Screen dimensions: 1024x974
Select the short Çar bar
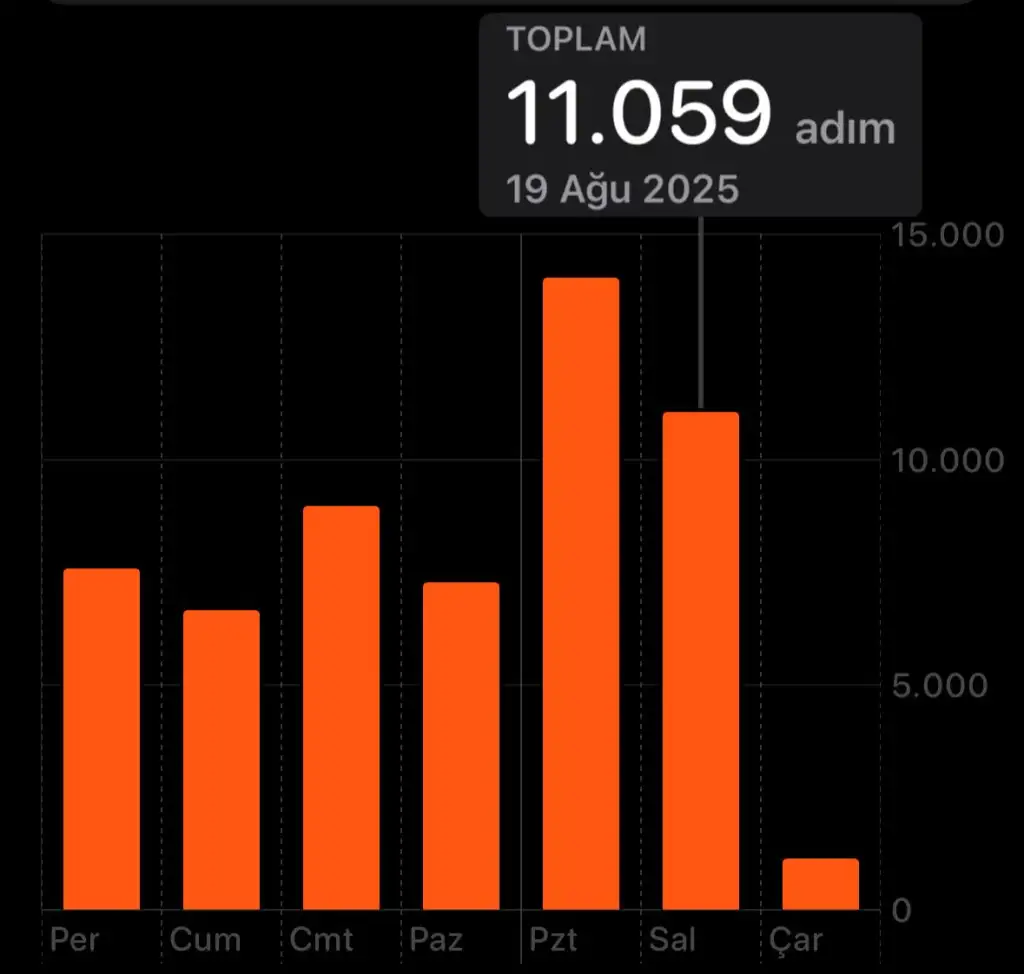[x=820, y=884]
